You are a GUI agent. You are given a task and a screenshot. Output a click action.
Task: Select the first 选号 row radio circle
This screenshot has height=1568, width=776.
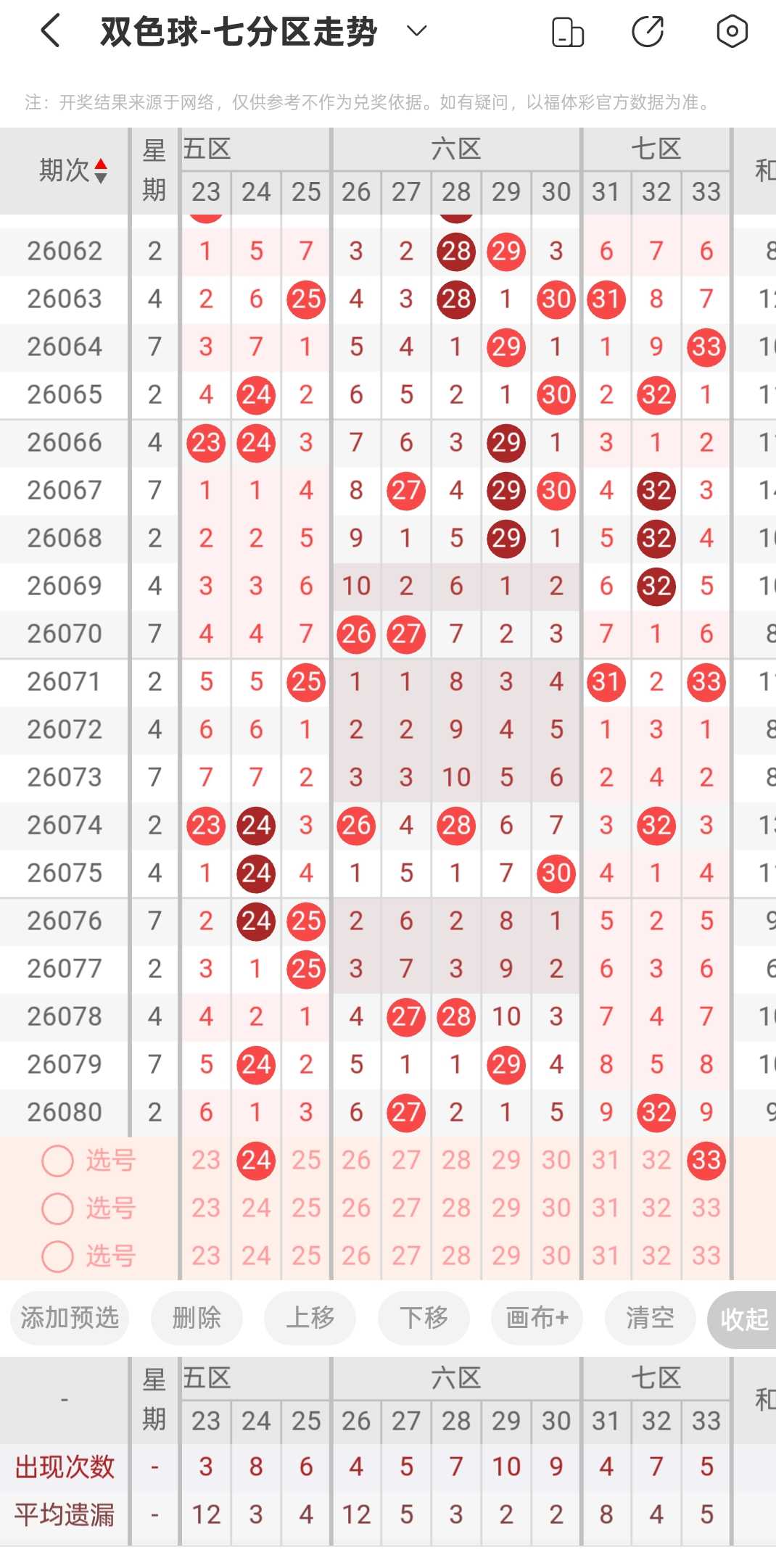[x=57, y=1161]
